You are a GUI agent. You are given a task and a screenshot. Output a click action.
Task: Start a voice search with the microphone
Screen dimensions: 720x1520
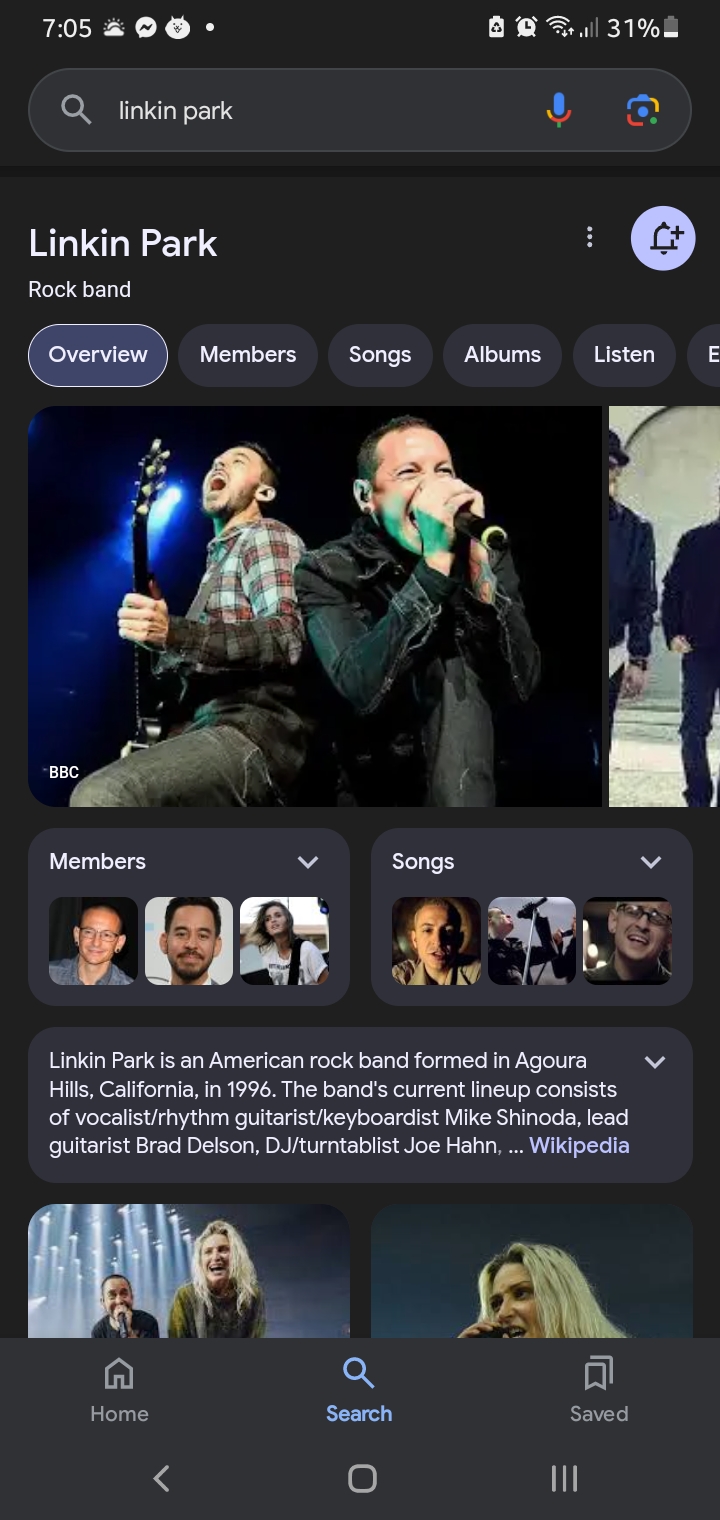pos(559,110)
